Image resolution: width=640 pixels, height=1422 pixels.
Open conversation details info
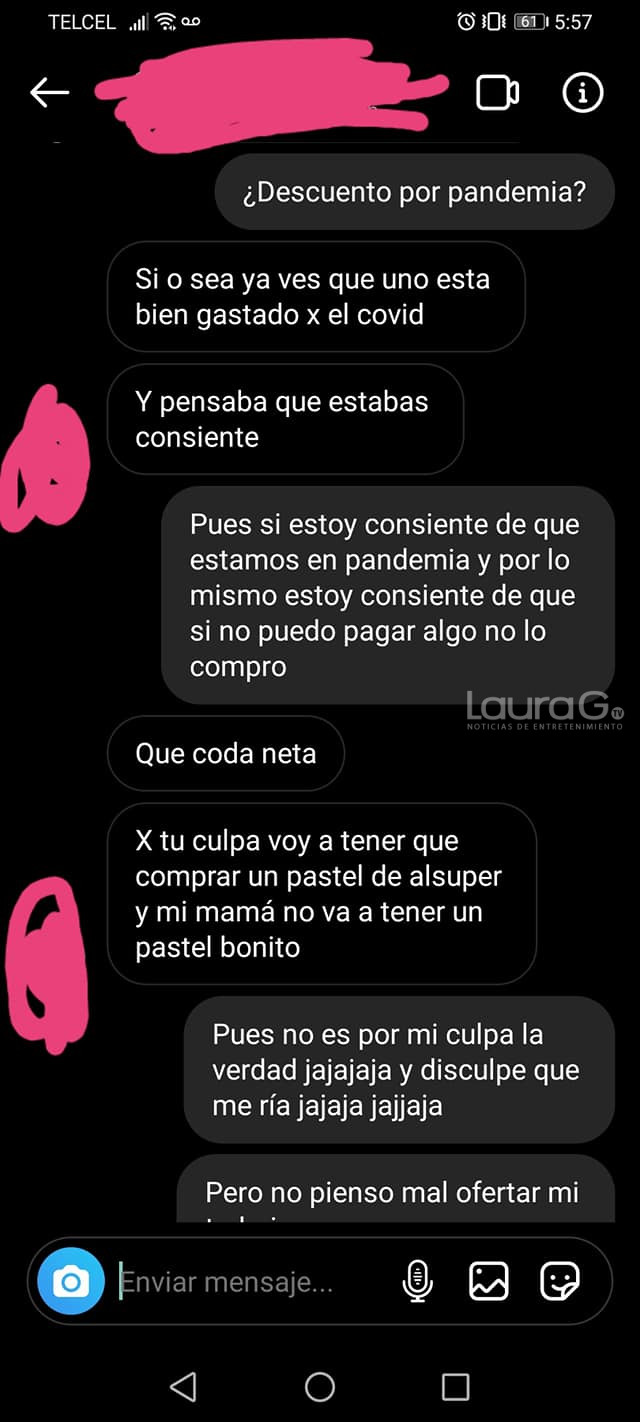(x=583, y=93)
